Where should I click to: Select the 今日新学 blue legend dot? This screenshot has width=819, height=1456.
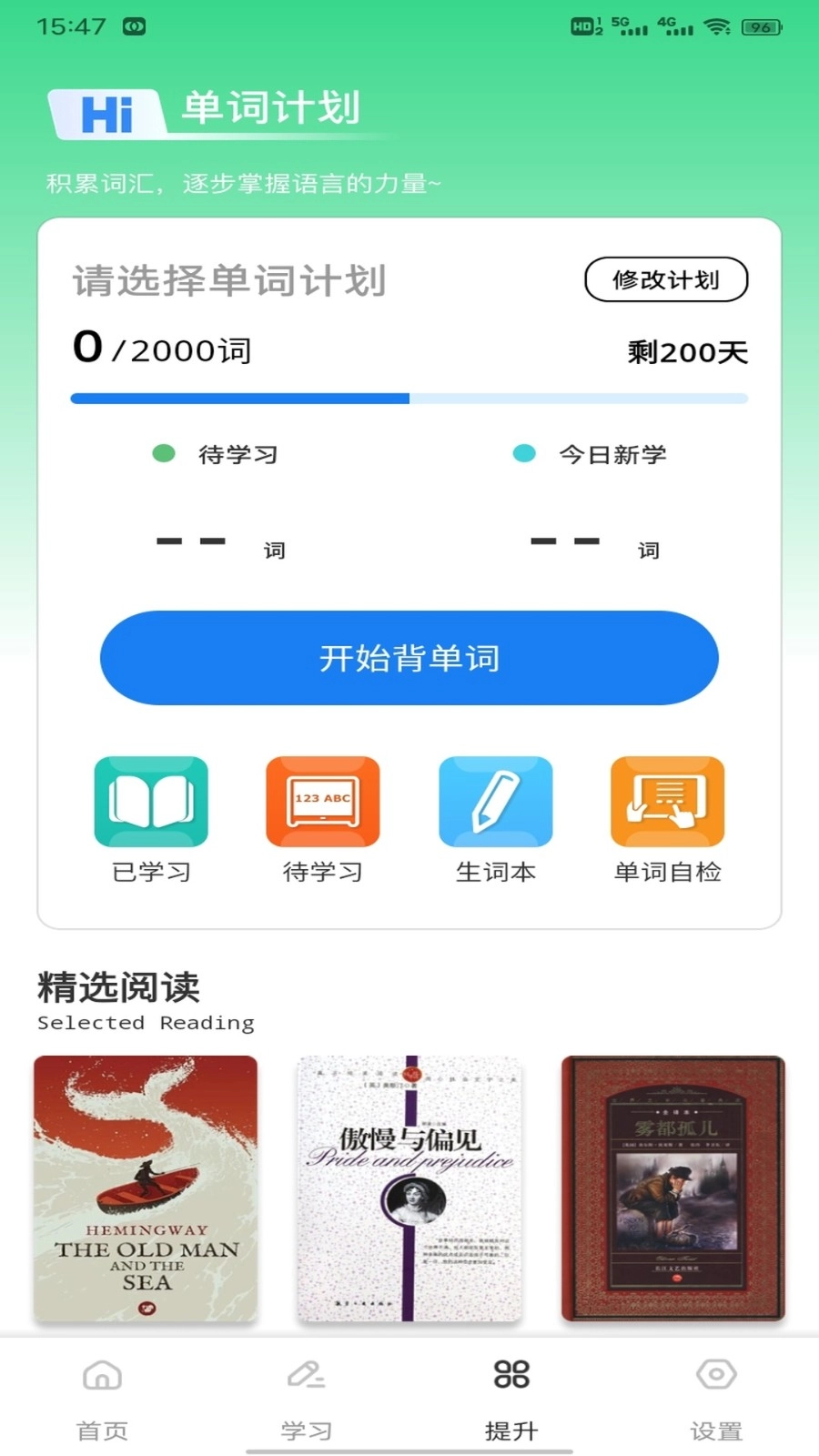pos(525,453)
